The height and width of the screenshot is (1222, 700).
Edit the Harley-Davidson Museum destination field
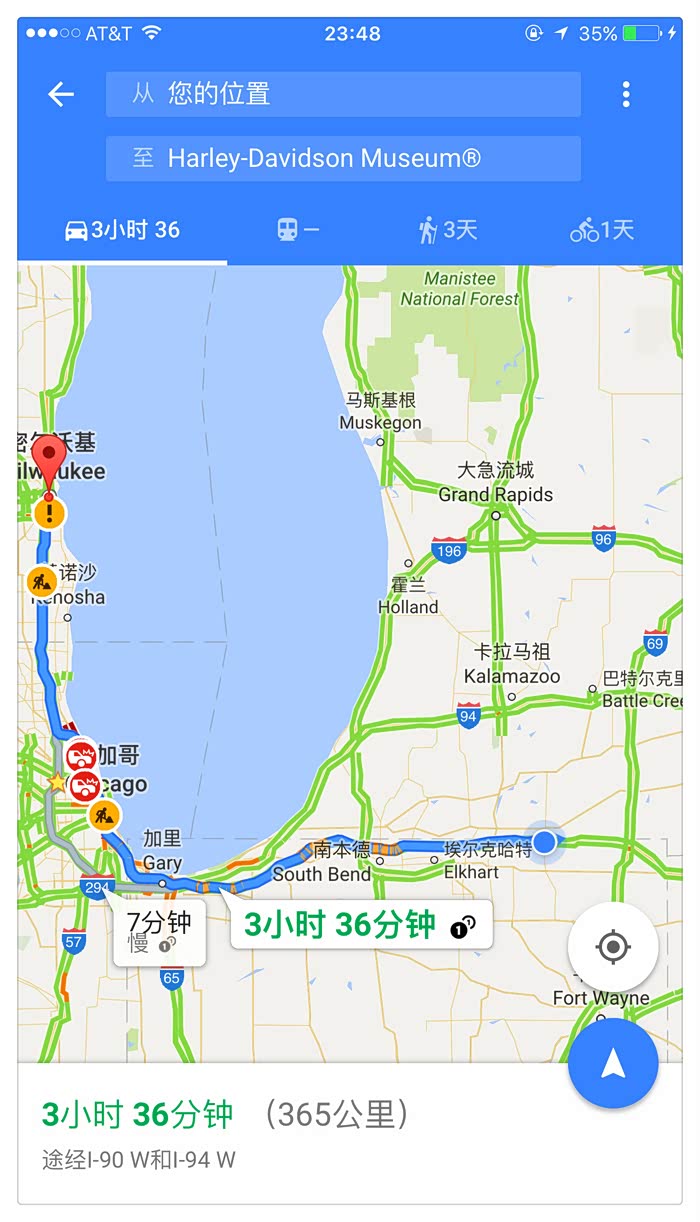tap(343, 158)
